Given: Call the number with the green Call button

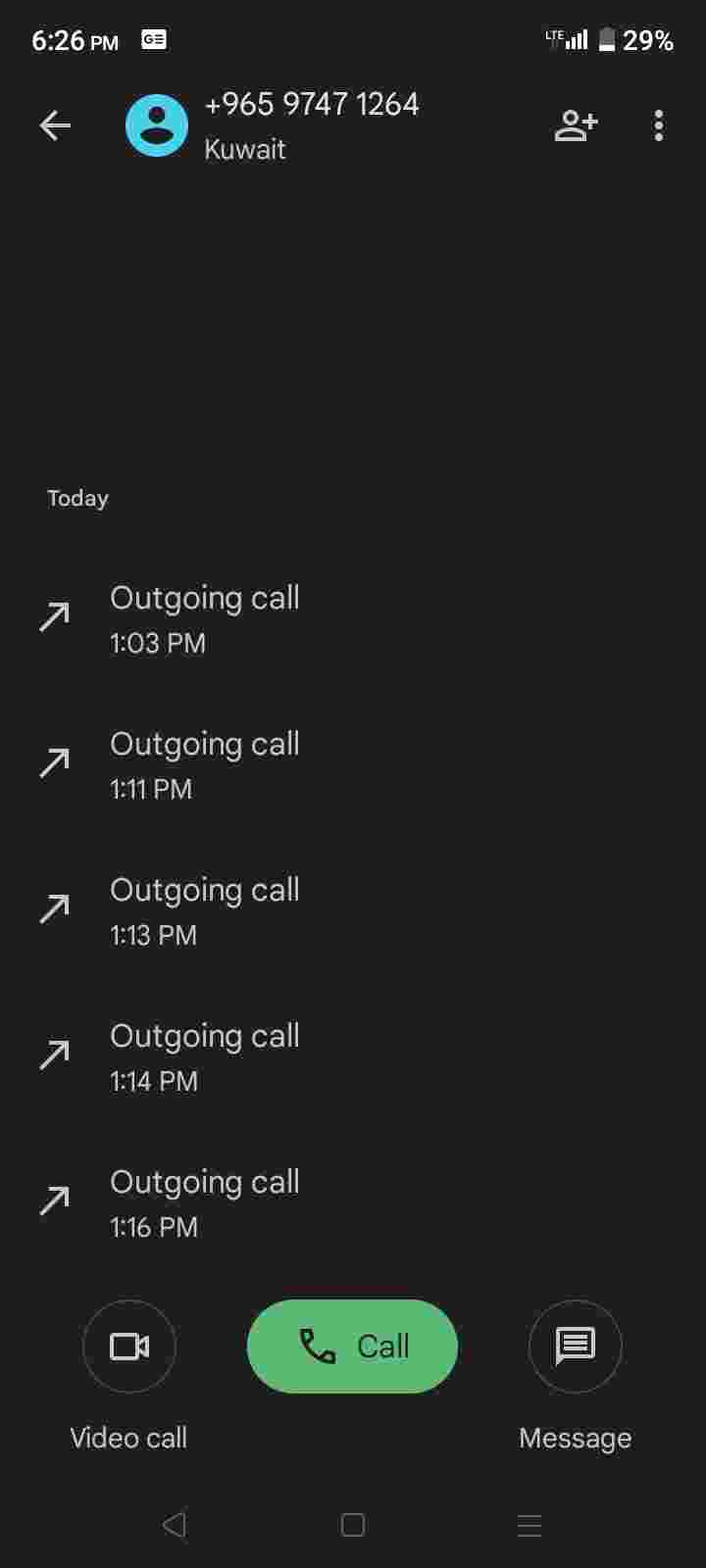Looking at the screenshot, I should [x=352, y=1346].
